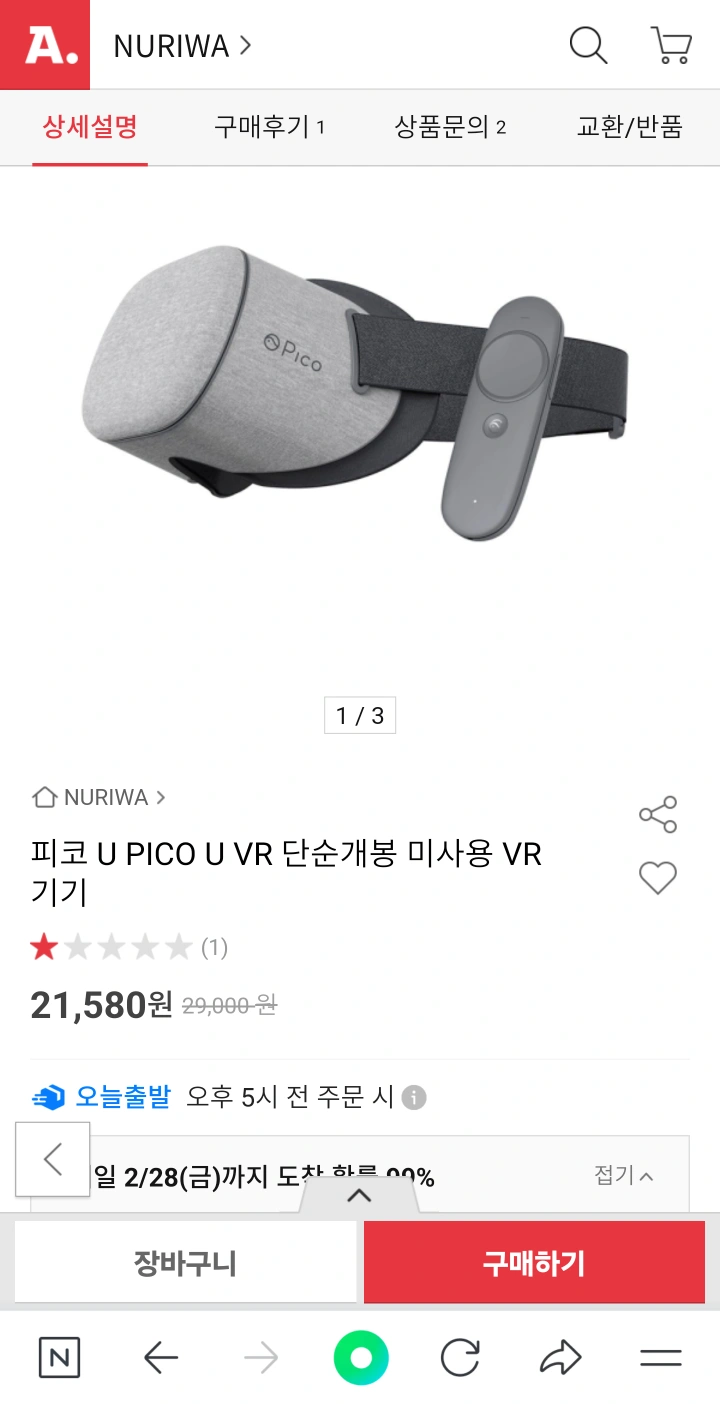Share the product via the share icon

click(657, 814)
